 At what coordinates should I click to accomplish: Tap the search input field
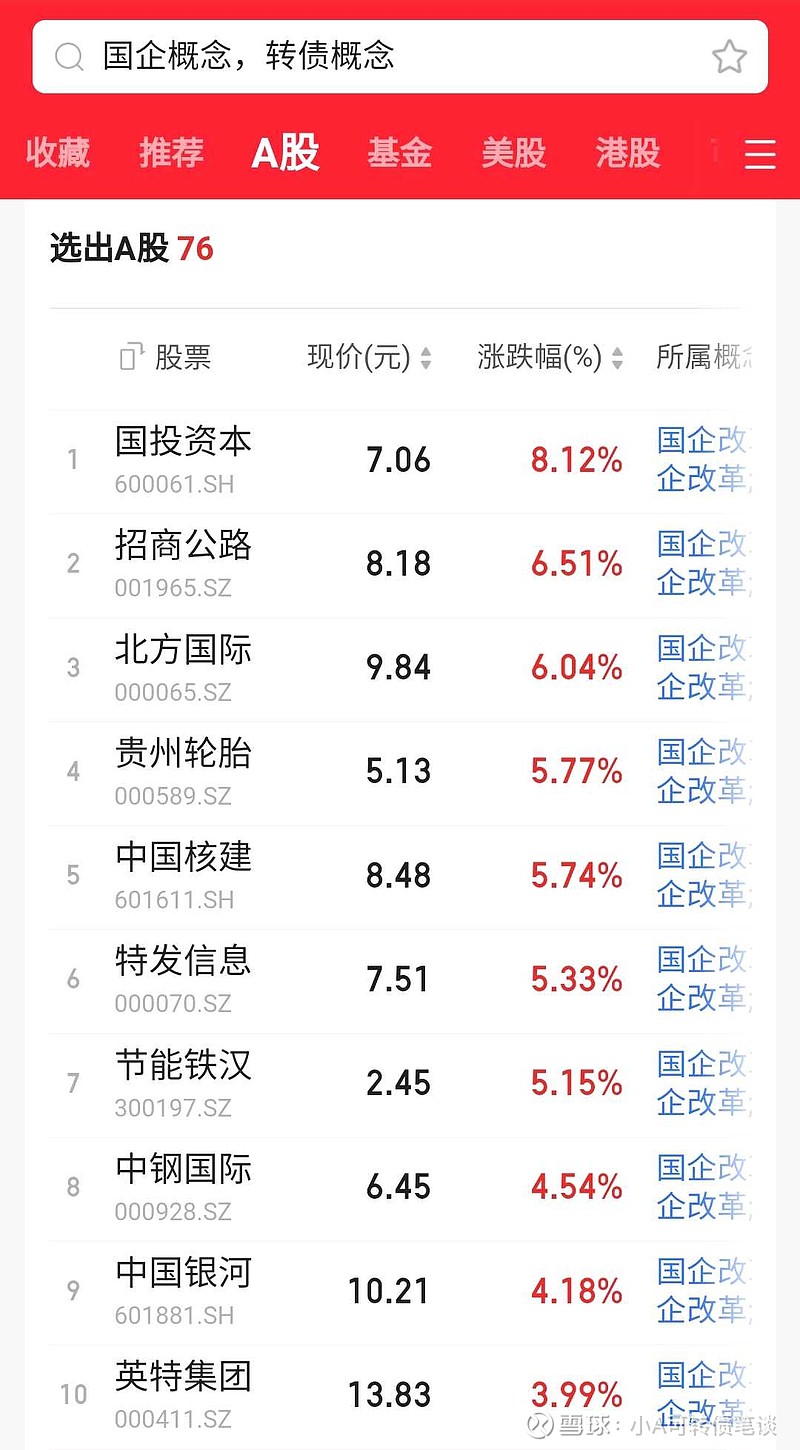300,57
